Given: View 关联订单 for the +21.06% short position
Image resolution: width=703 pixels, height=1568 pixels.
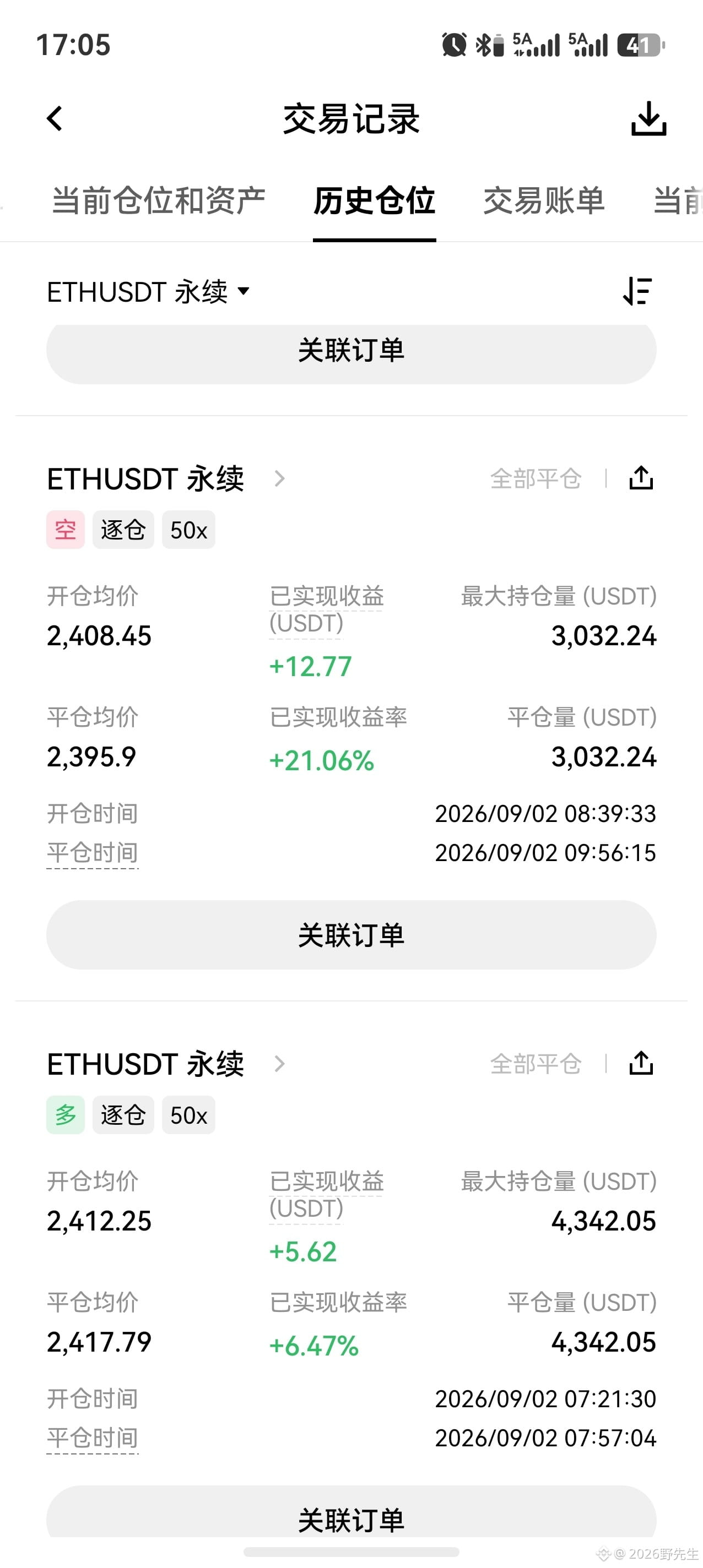Looking at the screenshot, I should pos(351,935).
